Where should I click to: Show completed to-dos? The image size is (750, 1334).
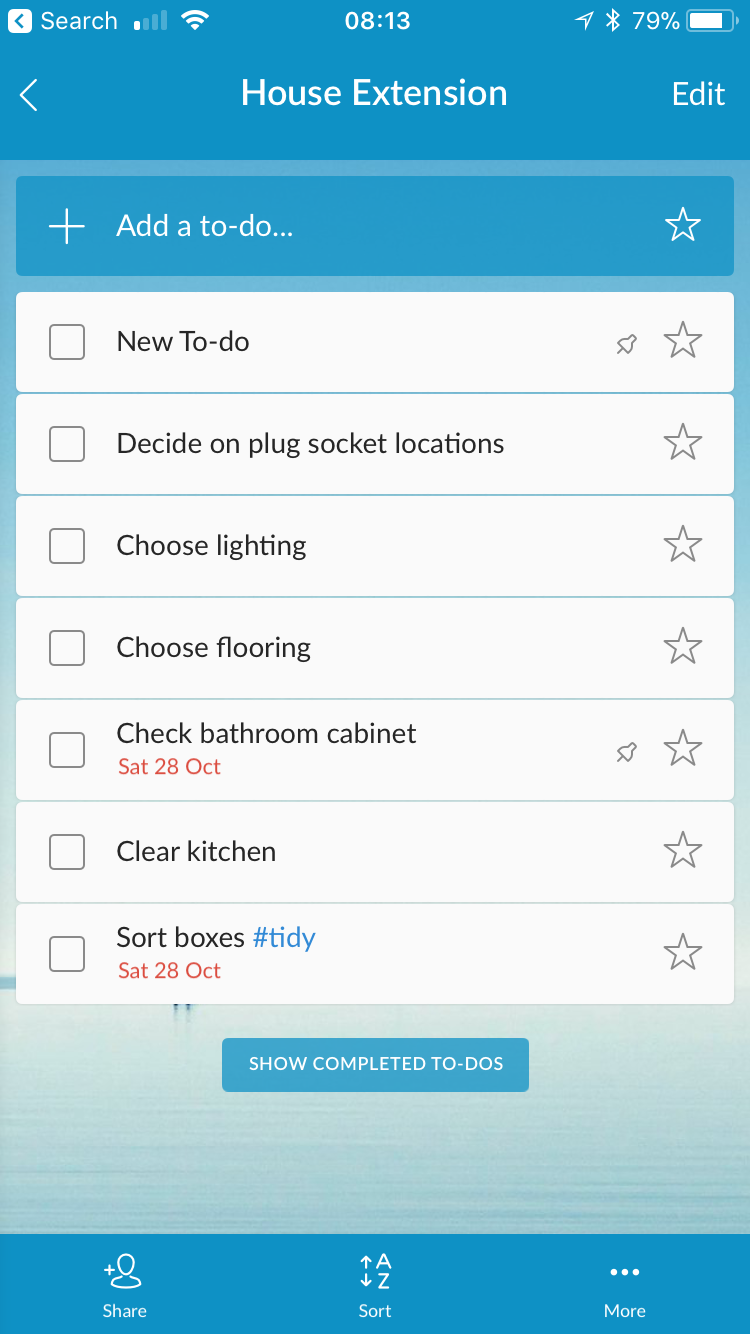[375, 1065]
